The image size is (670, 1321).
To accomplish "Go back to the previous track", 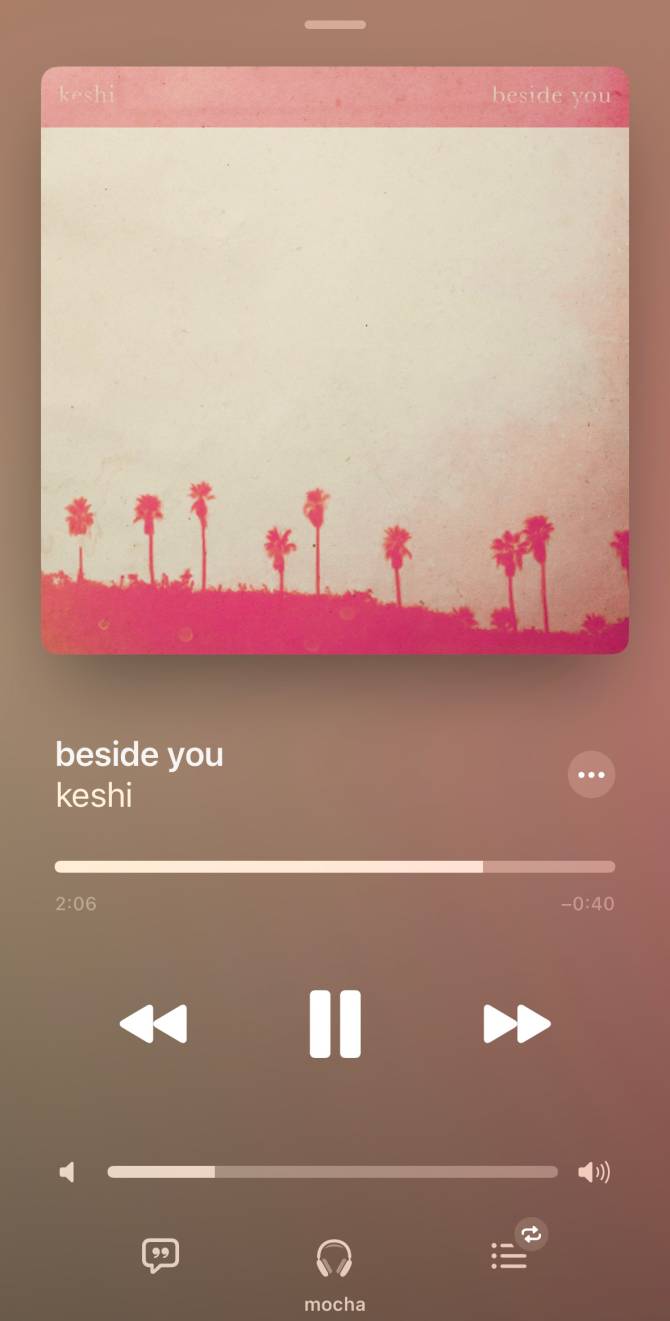I will point(153,1024).
